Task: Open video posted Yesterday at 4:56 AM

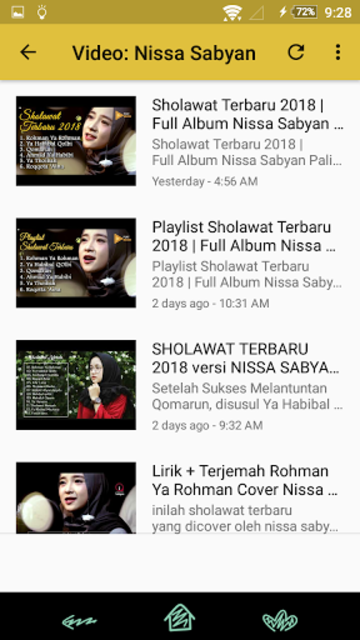Action: pyautogui.click(x=180, y=141)
